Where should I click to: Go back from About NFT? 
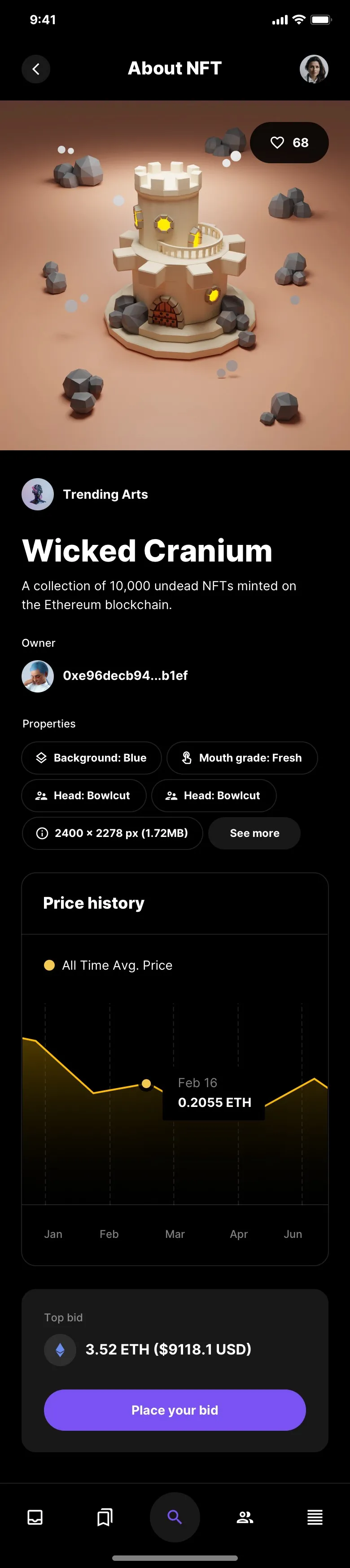(x=36, y=69)
